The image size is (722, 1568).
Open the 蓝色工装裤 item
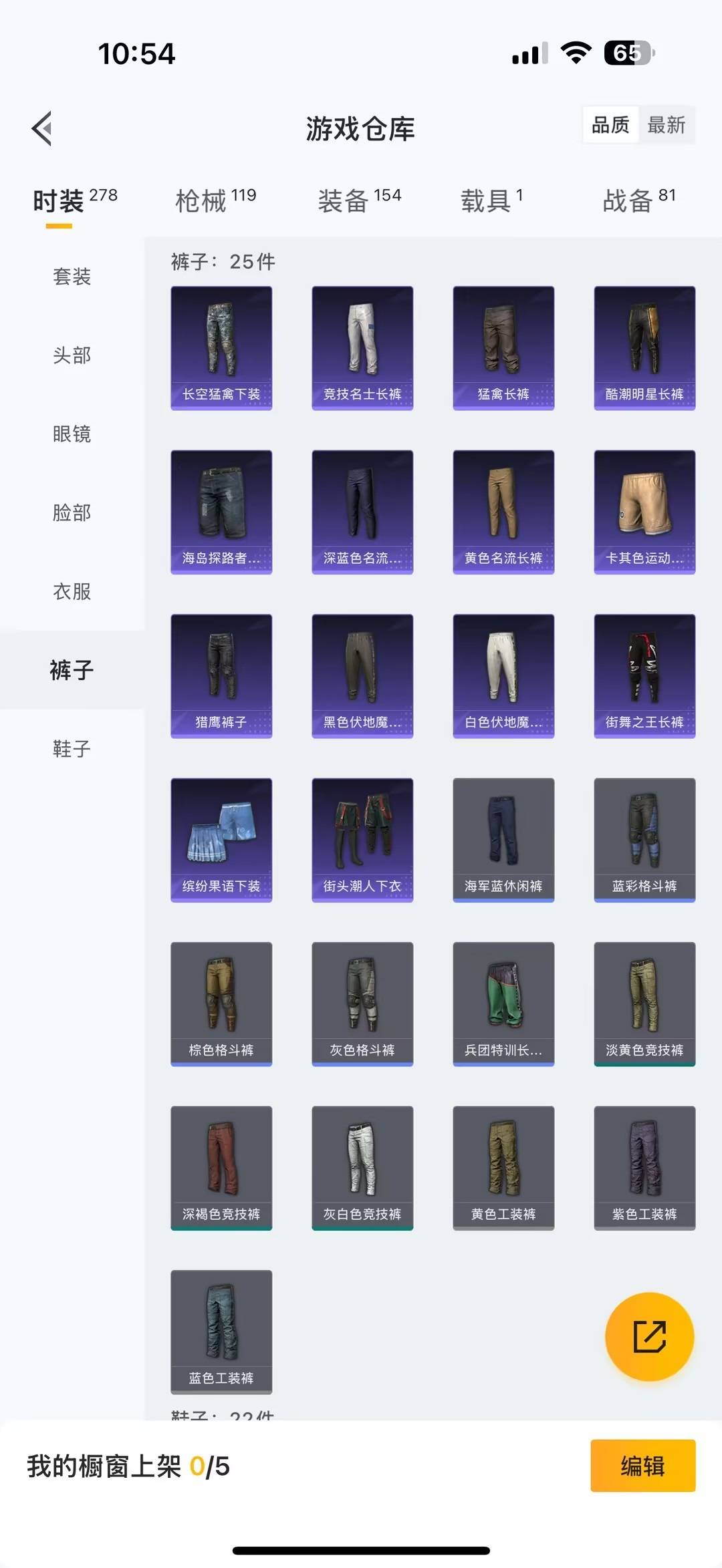coord(221,1333)
